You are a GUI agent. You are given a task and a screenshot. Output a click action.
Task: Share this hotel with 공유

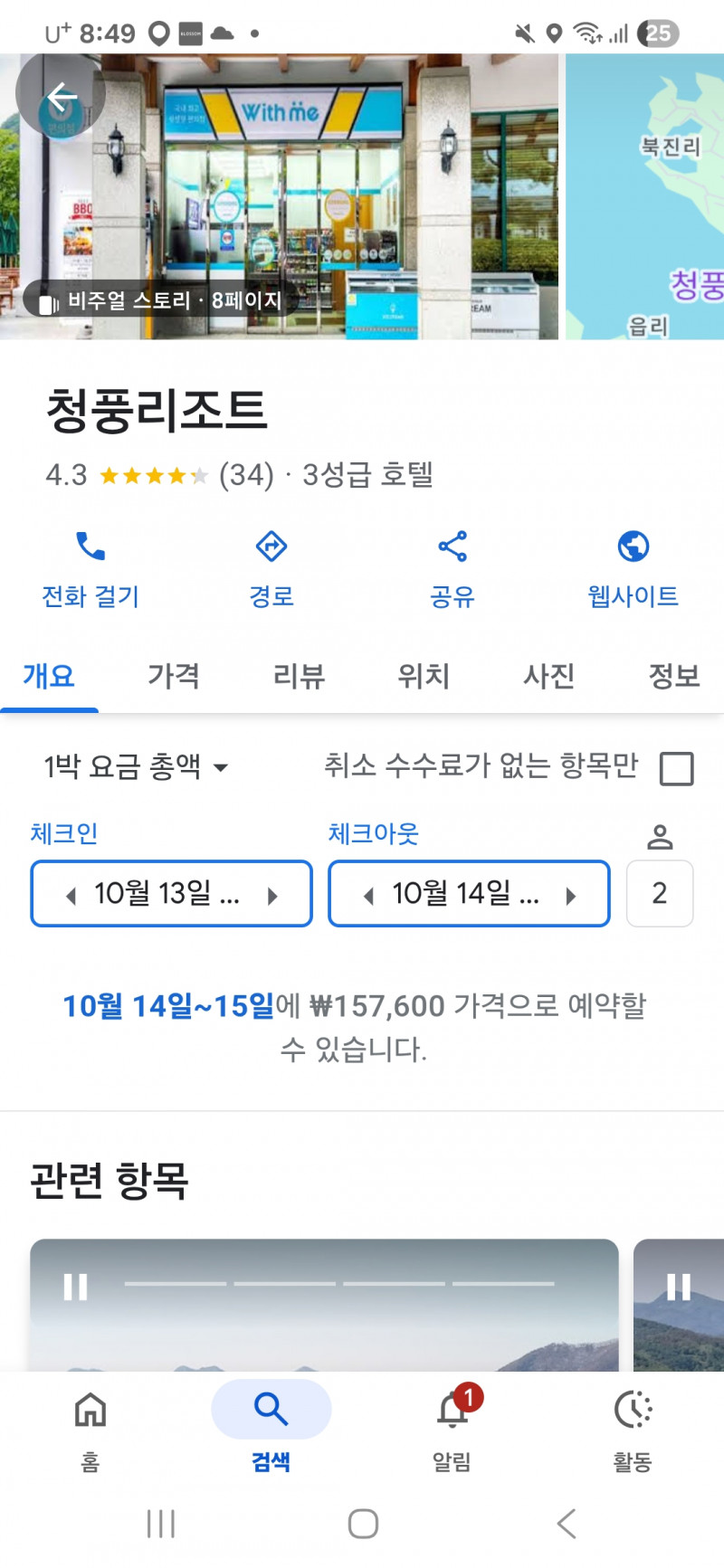click(452, 570)
